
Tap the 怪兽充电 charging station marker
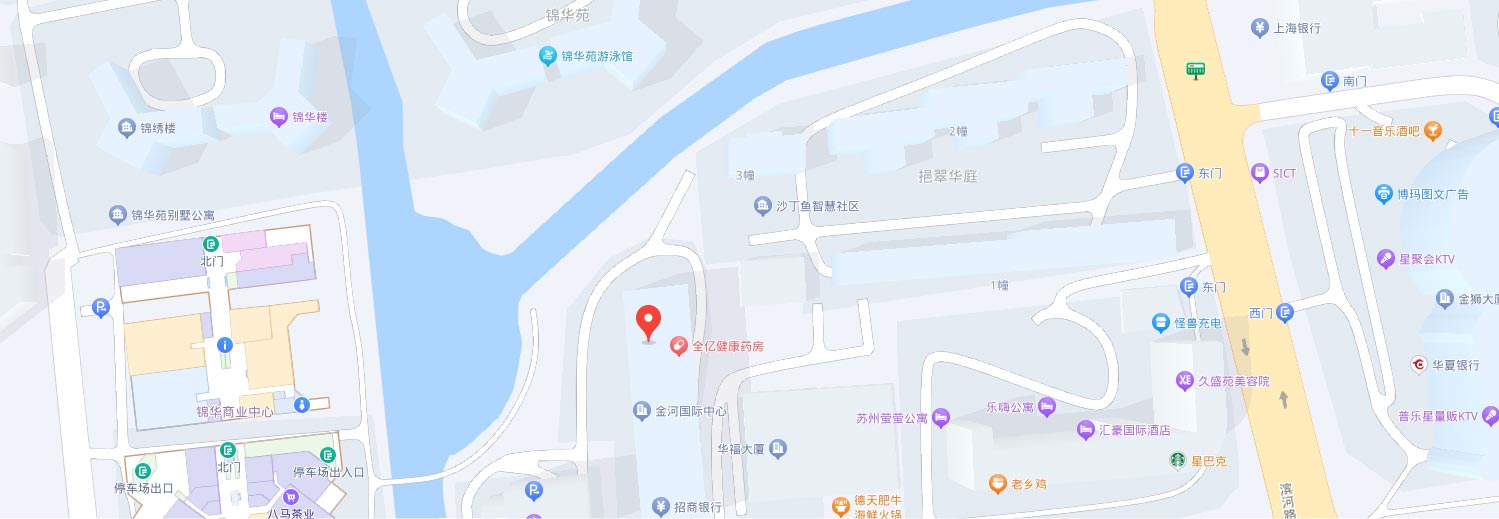(1160, 322)
